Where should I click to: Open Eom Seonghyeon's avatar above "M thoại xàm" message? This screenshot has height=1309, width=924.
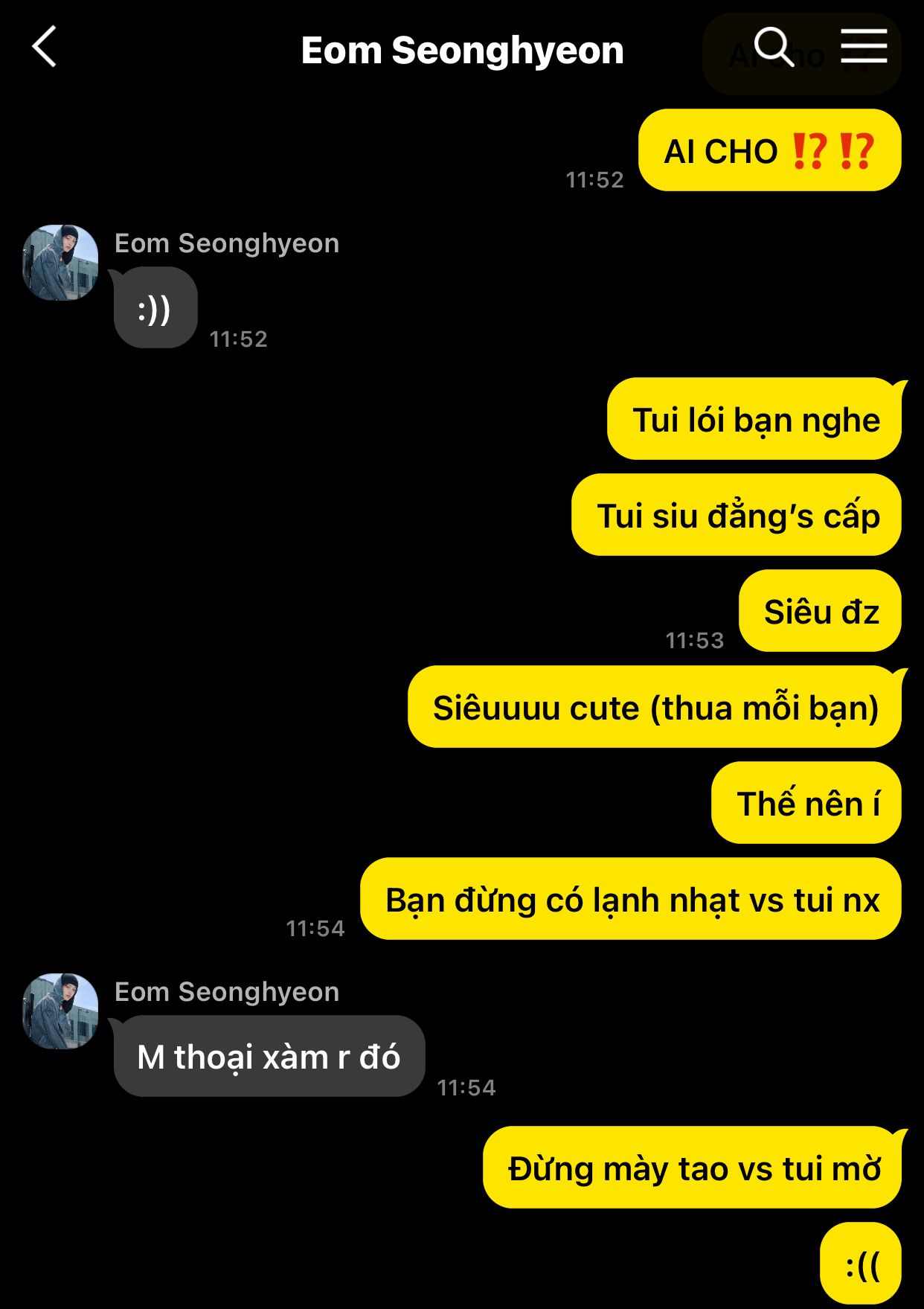(60, 1011)
